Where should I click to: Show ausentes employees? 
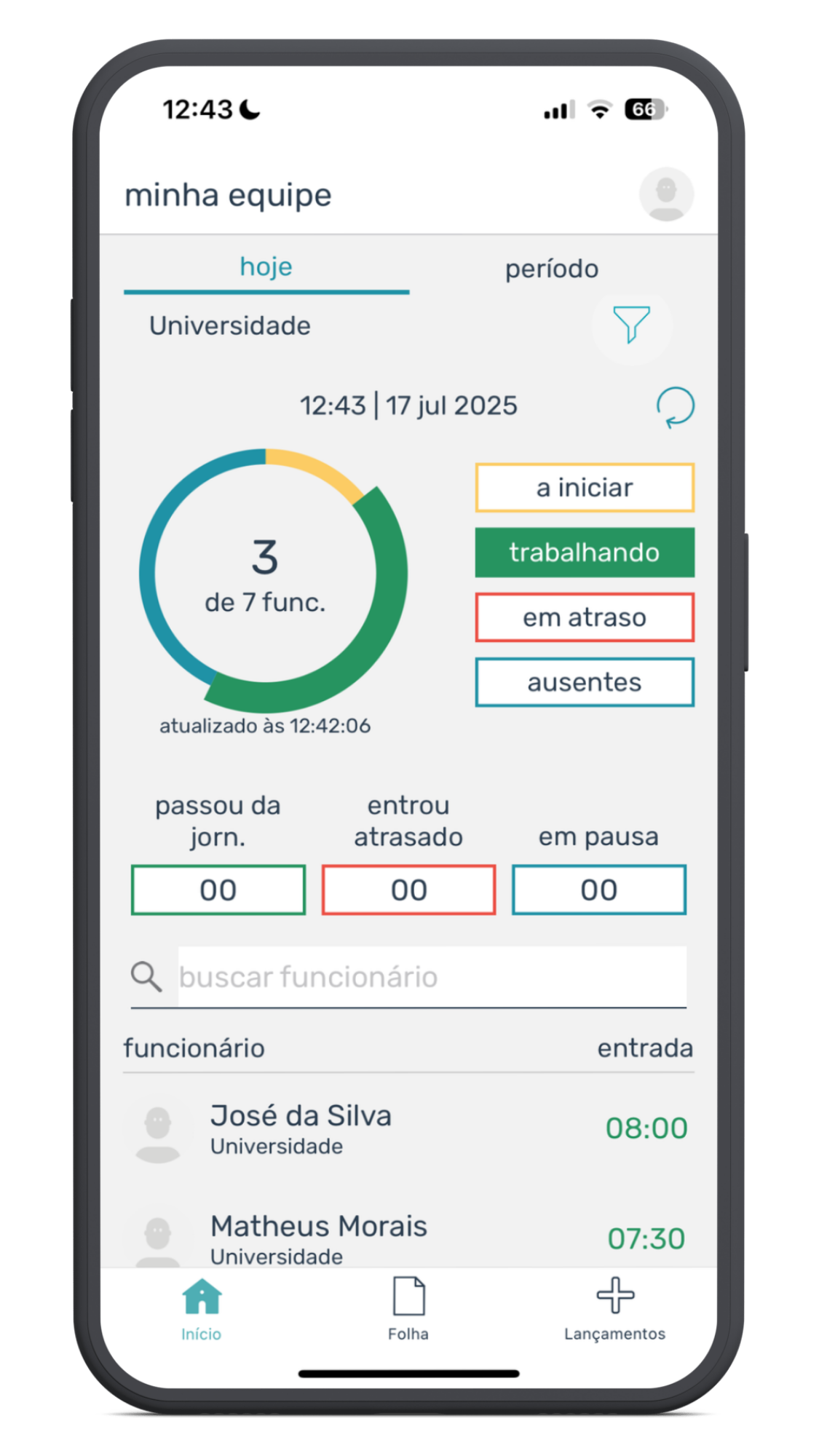[x=585, y=682]
